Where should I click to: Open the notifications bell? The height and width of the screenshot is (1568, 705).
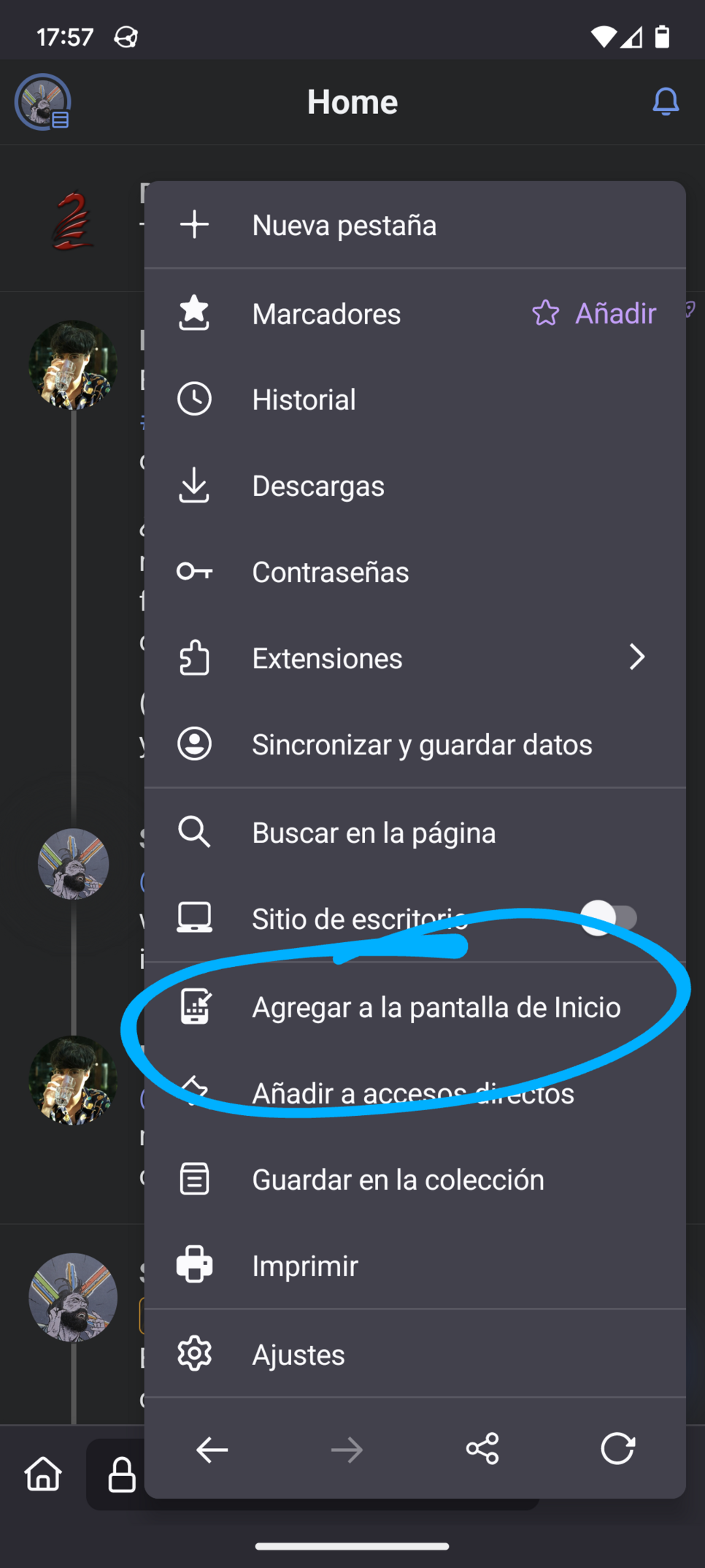coord(666,102)
